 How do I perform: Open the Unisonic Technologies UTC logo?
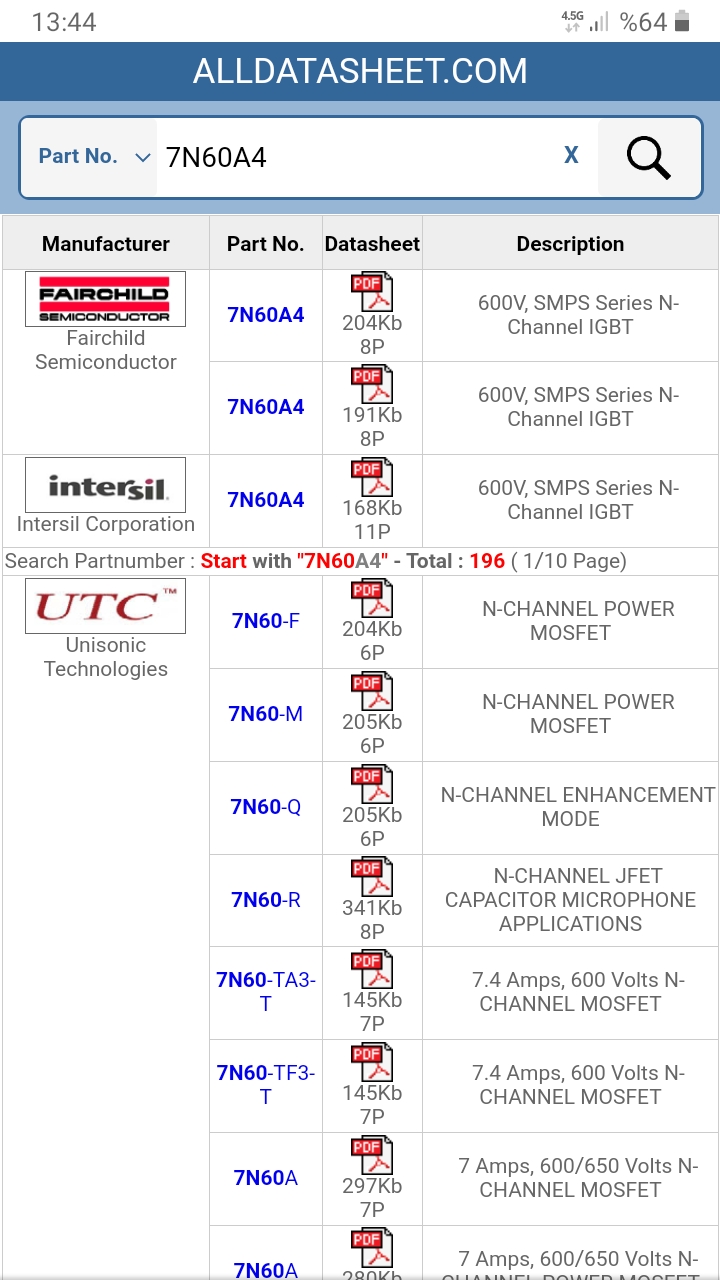[x=105, y=606]
